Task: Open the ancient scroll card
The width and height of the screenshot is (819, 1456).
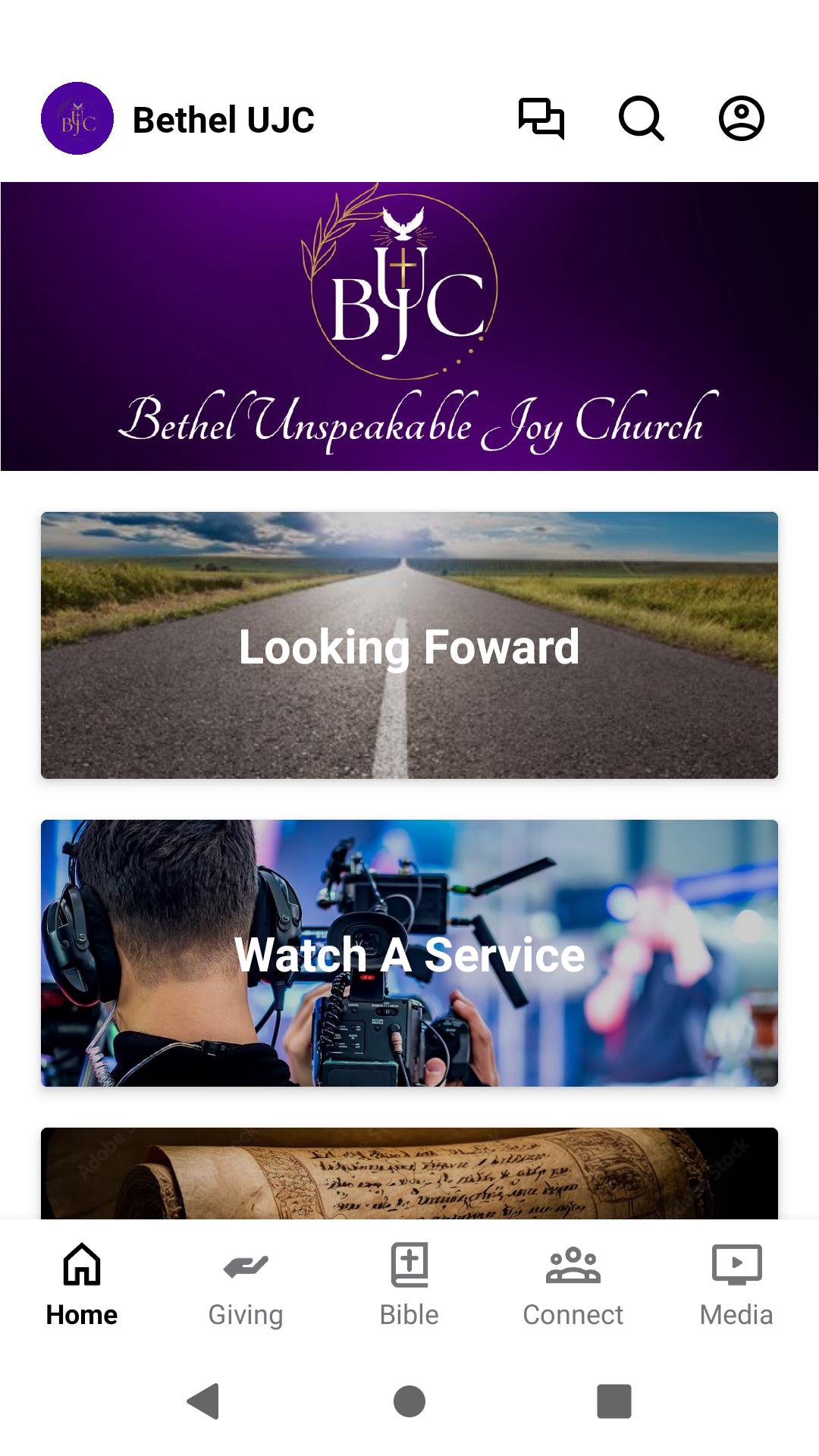Action: [x=409, y=1173]
